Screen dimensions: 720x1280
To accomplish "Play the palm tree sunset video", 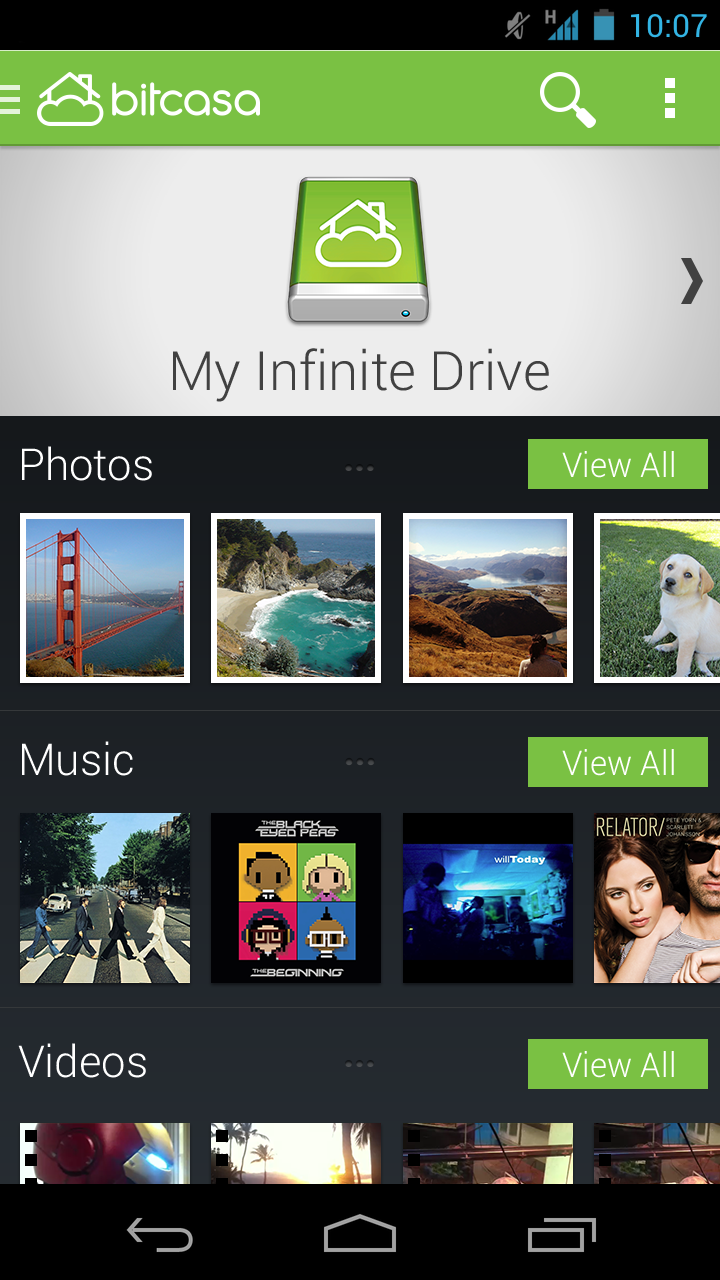I will pos(296,1154).
